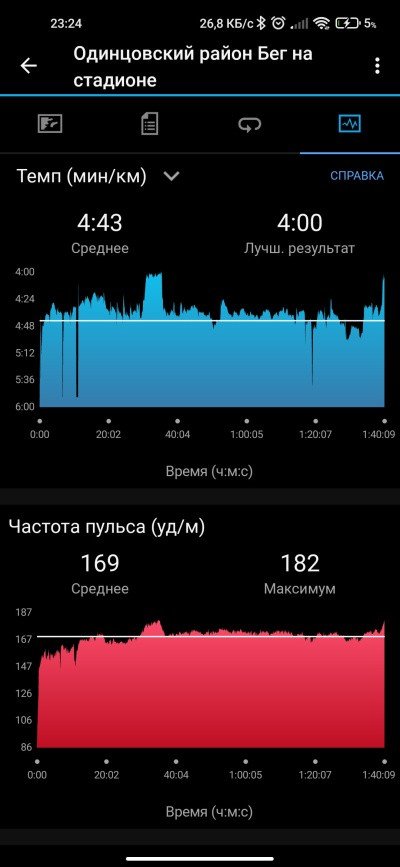
Task: Switch to the laps tab
Action: point(250,124)
